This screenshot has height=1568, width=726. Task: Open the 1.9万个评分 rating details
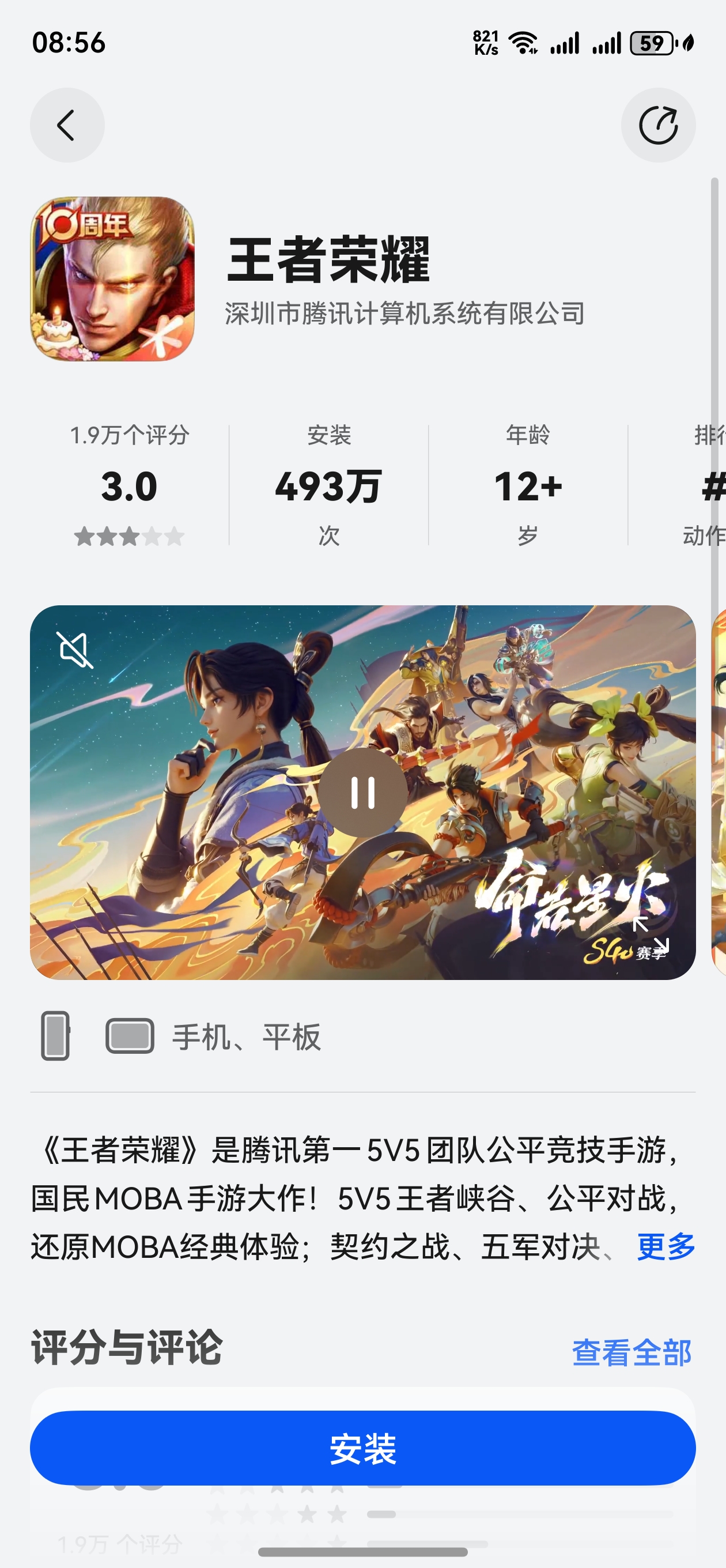click(x=129, y=485)
